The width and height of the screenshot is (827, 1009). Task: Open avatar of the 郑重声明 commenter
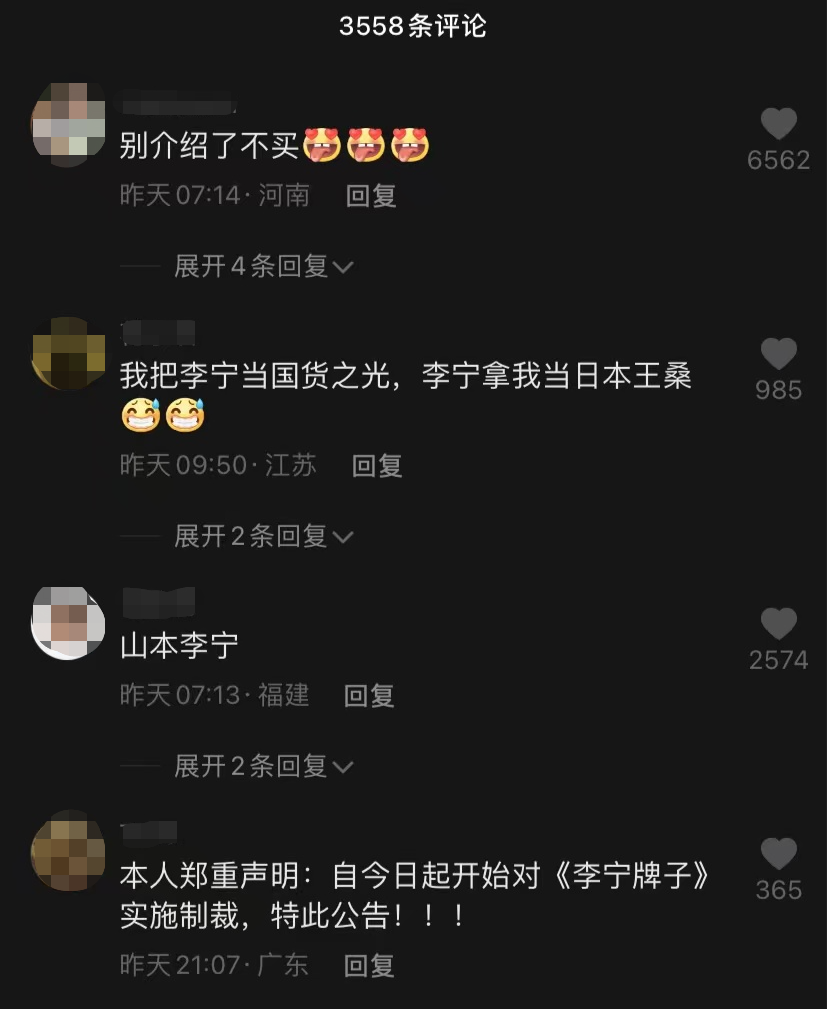(x=69, y=852)
